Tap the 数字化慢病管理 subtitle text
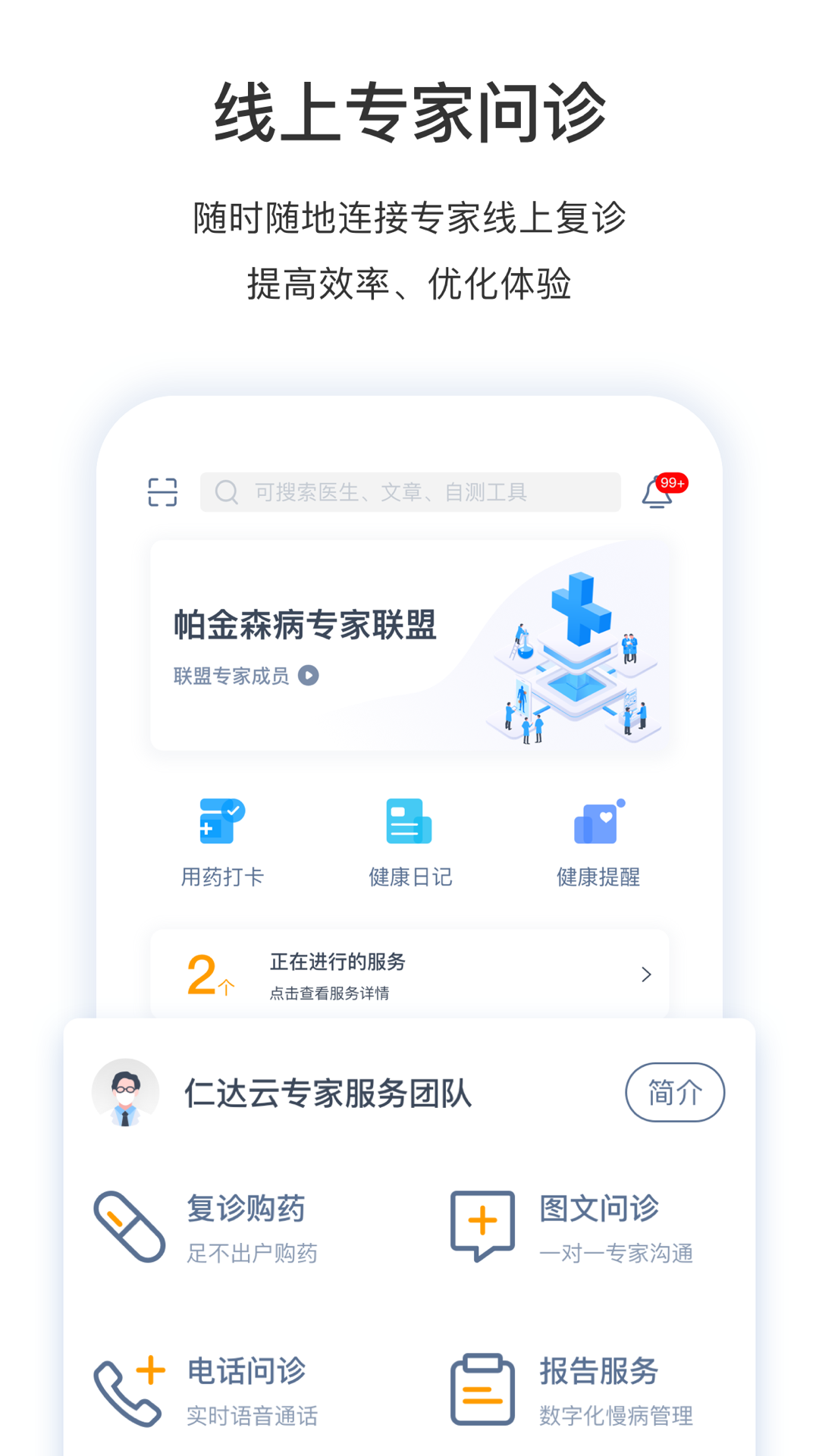 (616, 1418)
